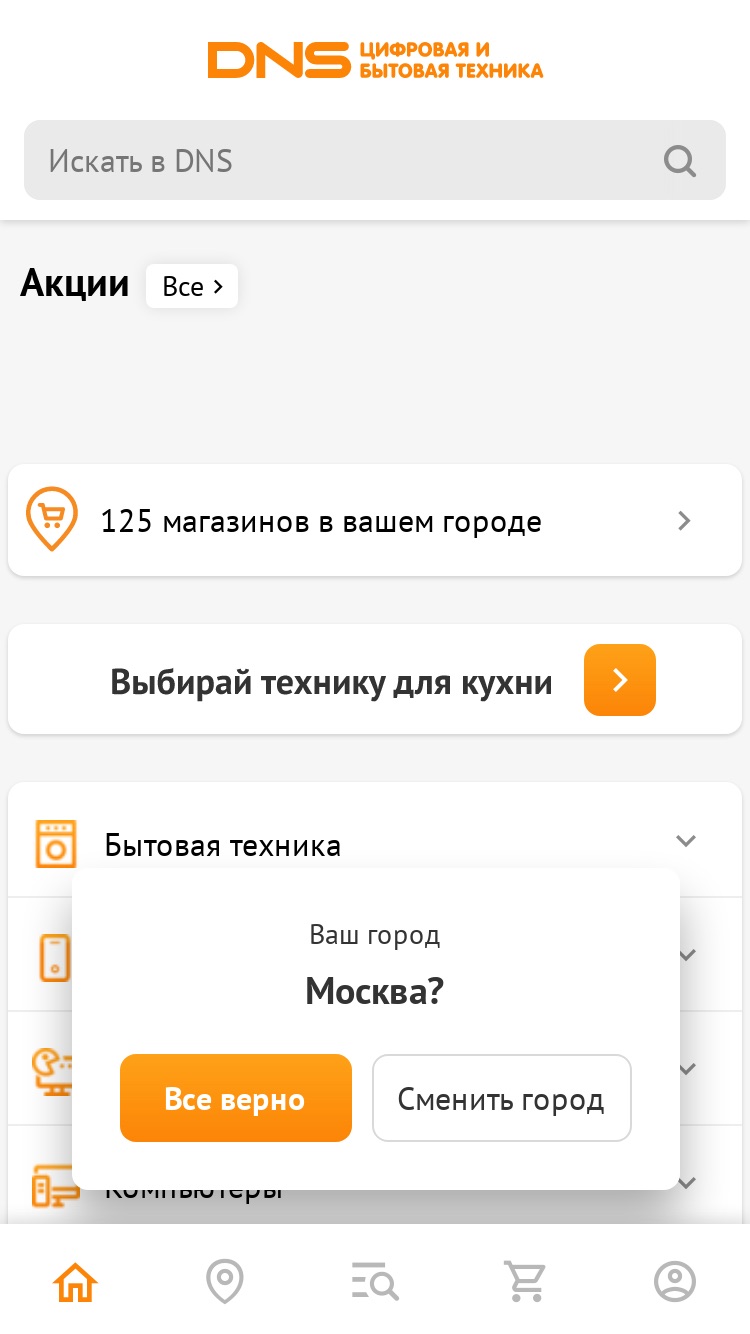Viewport: 750px width, 1334px height.
Task: Open the profile tab
Action: coord(675,1280)
